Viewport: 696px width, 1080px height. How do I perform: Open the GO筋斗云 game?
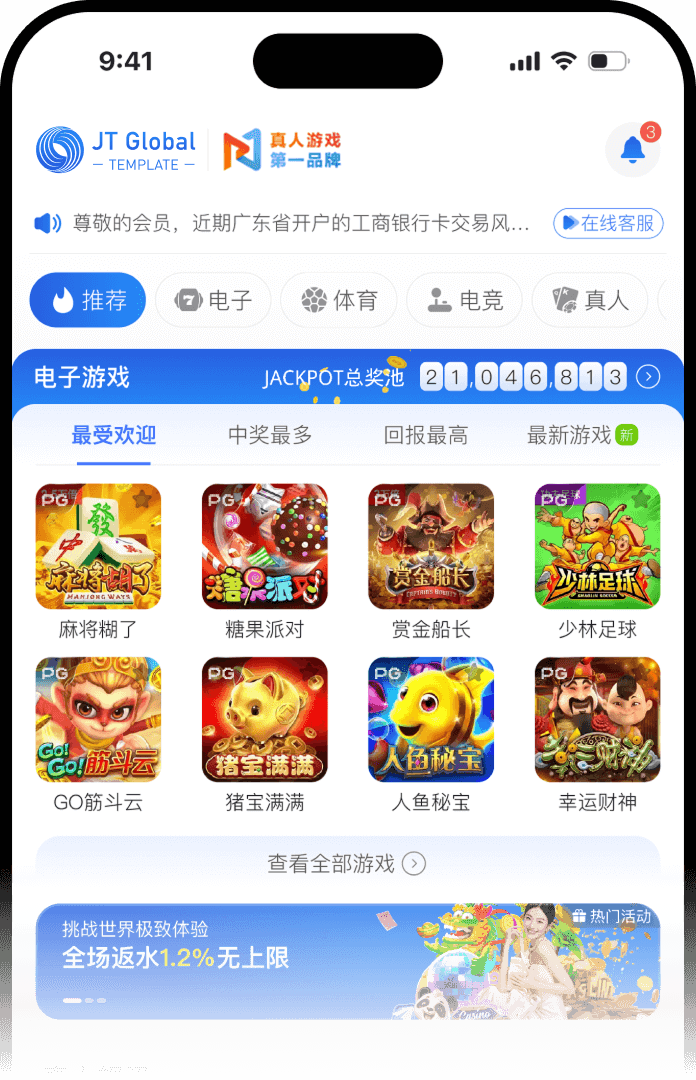tap(98, 719)
